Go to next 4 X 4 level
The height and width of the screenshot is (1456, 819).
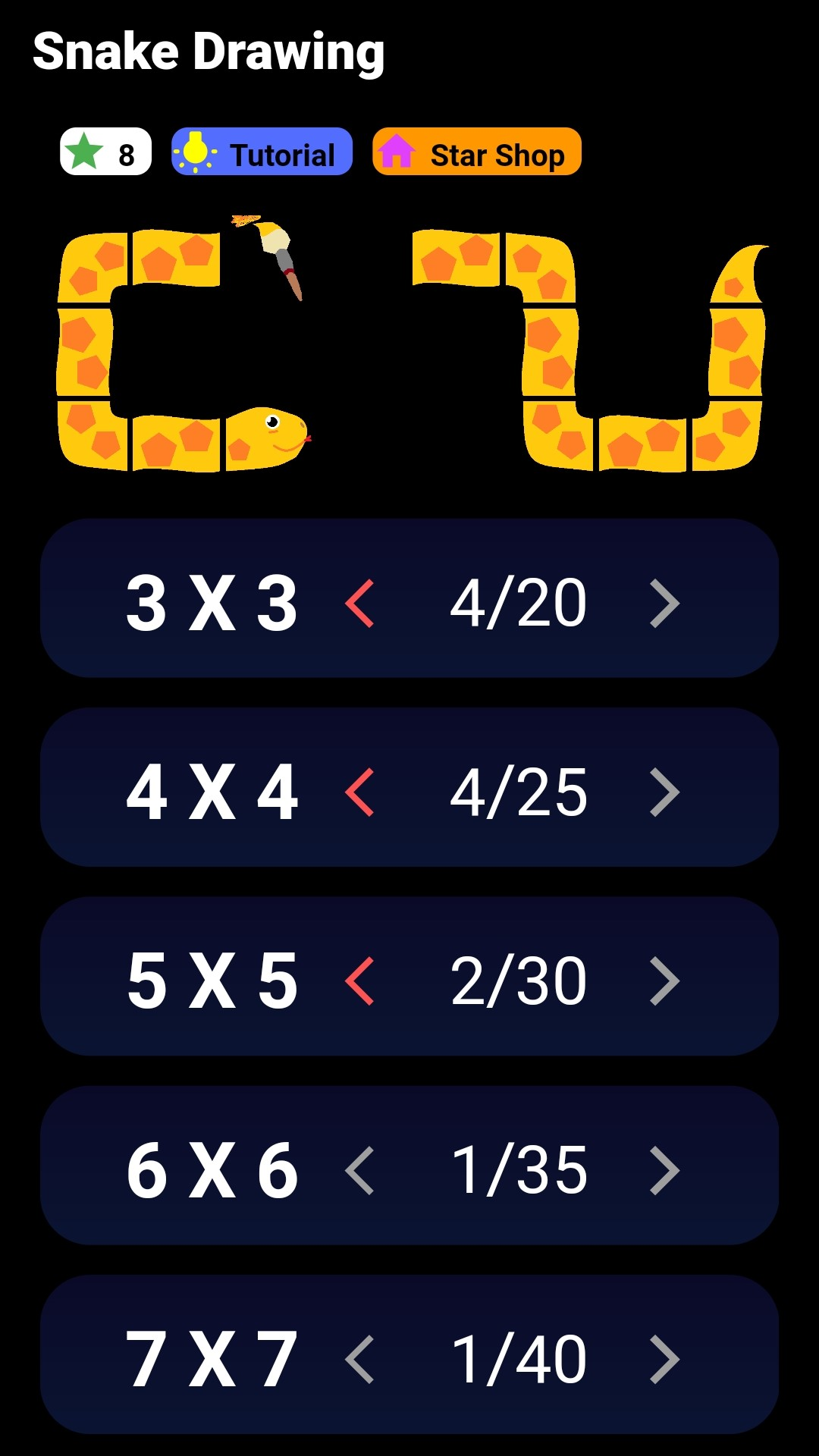(665, 792)
